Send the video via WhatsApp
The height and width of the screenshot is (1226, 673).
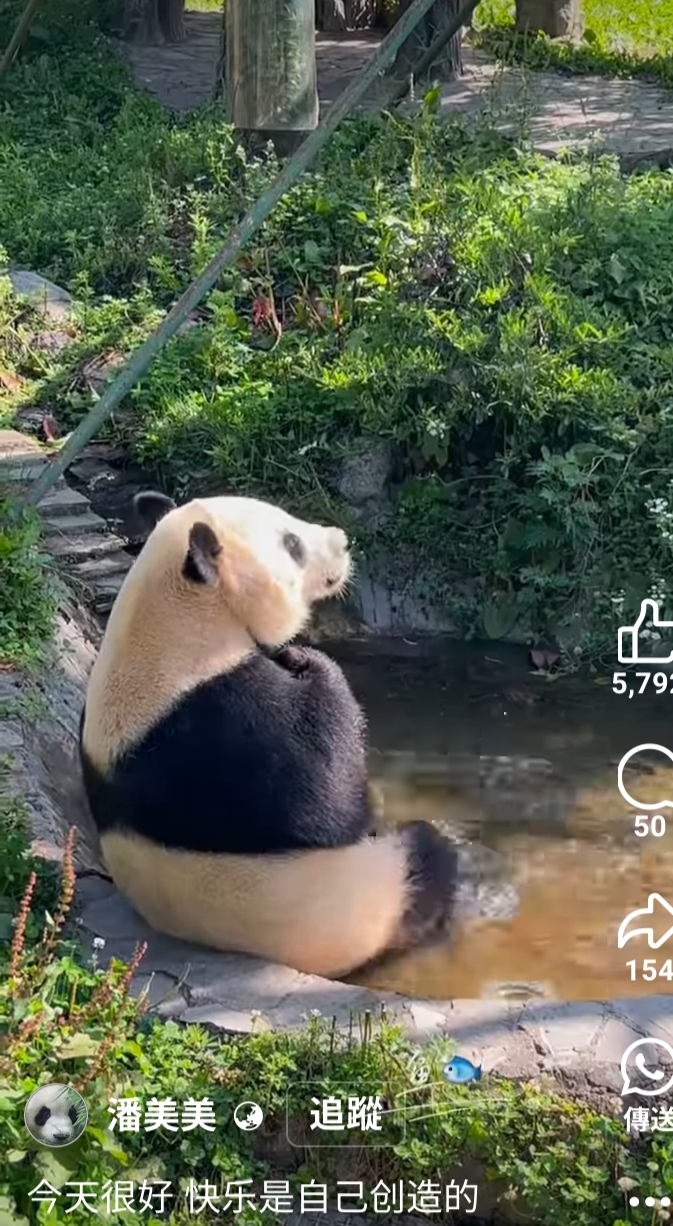tap(648, 1067)
